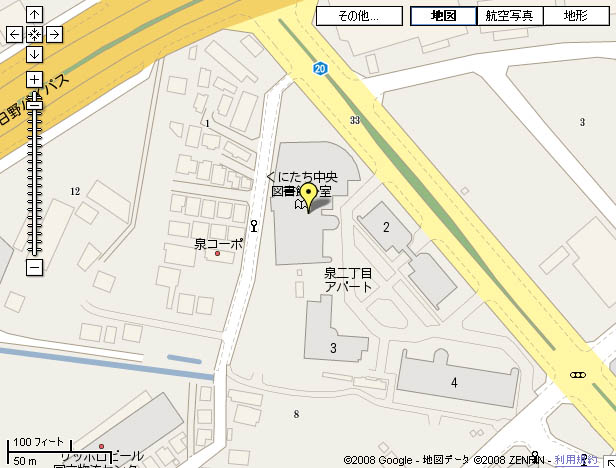Re-center the map with the center pan button
This screenshot has height=468, width=616.
(34, 34)
